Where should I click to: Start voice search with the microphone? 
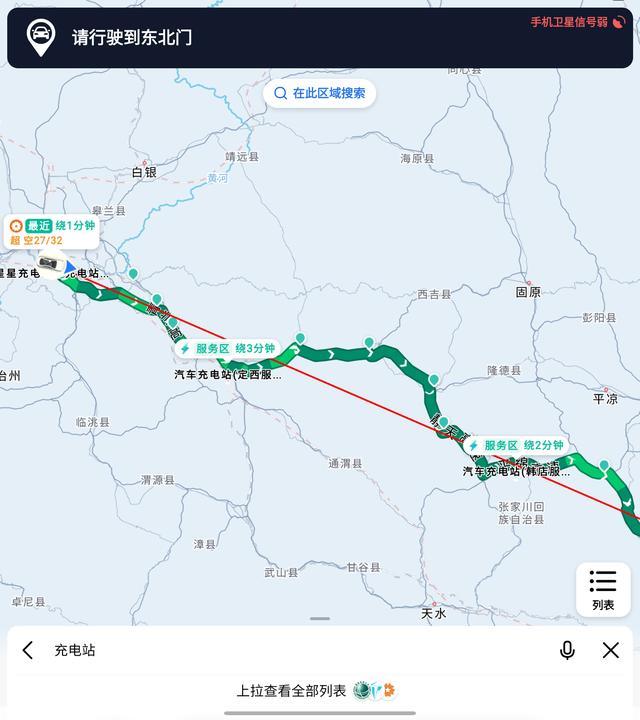[567, 650]
